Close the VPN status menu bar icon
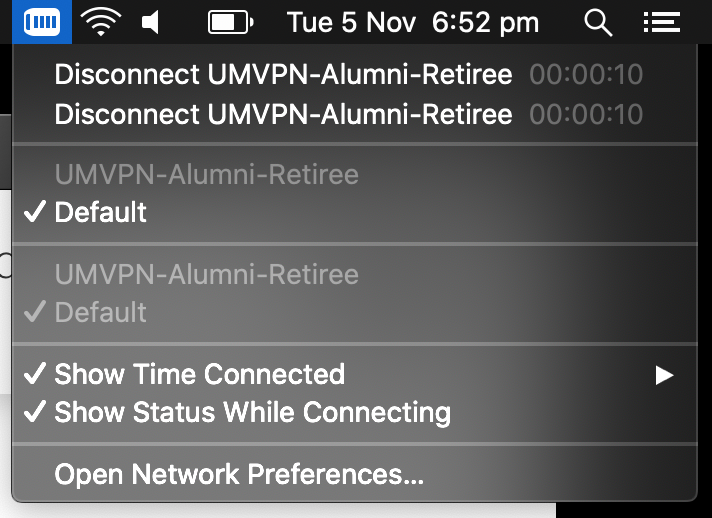The image size is (712, 518). [x=42, y=21]
